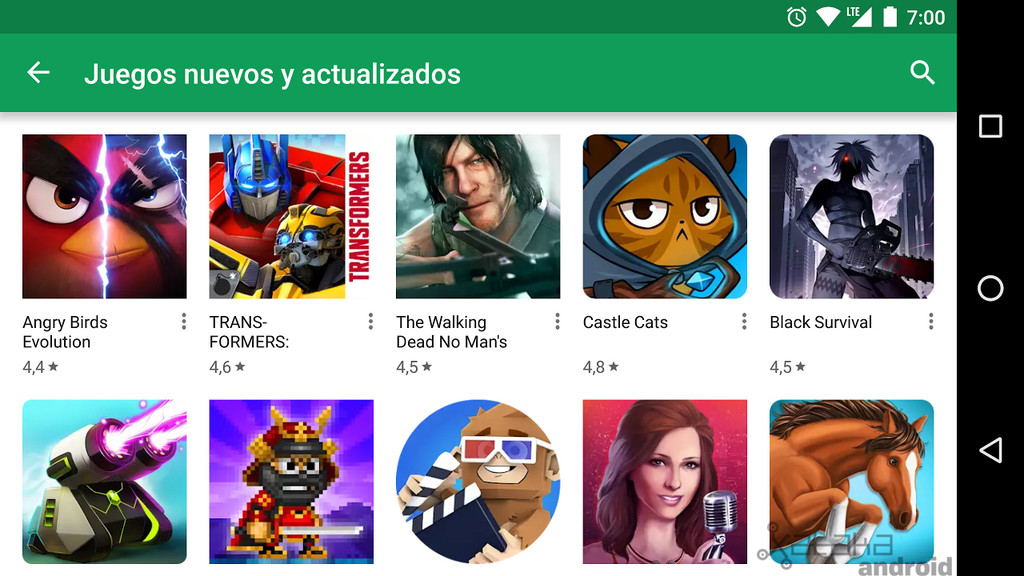Tap the system home button

pyautogui.click(x=990, y=288)
